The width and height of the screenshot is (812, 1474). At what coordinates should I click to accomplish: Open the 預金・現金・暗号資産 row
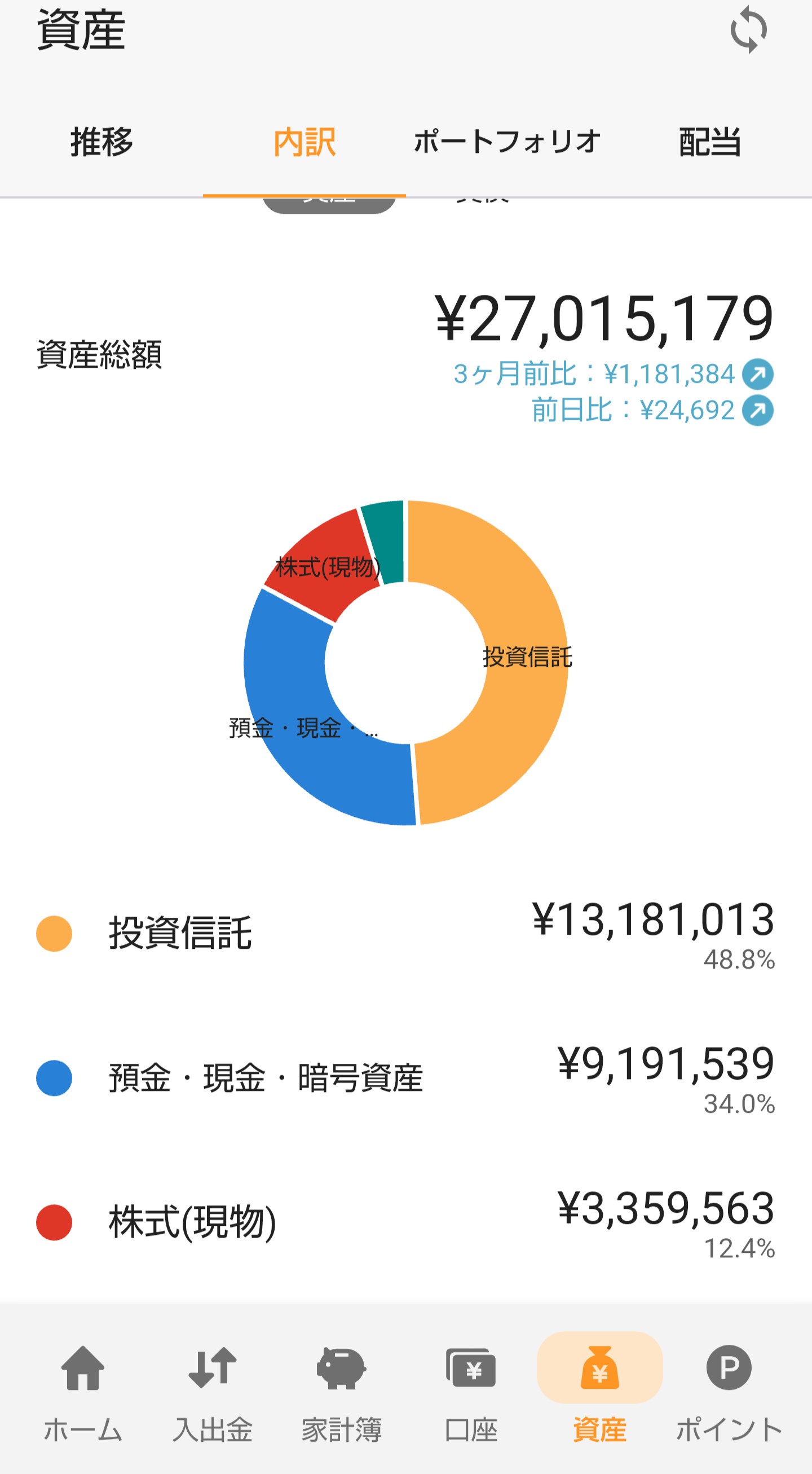[406, 1078]
